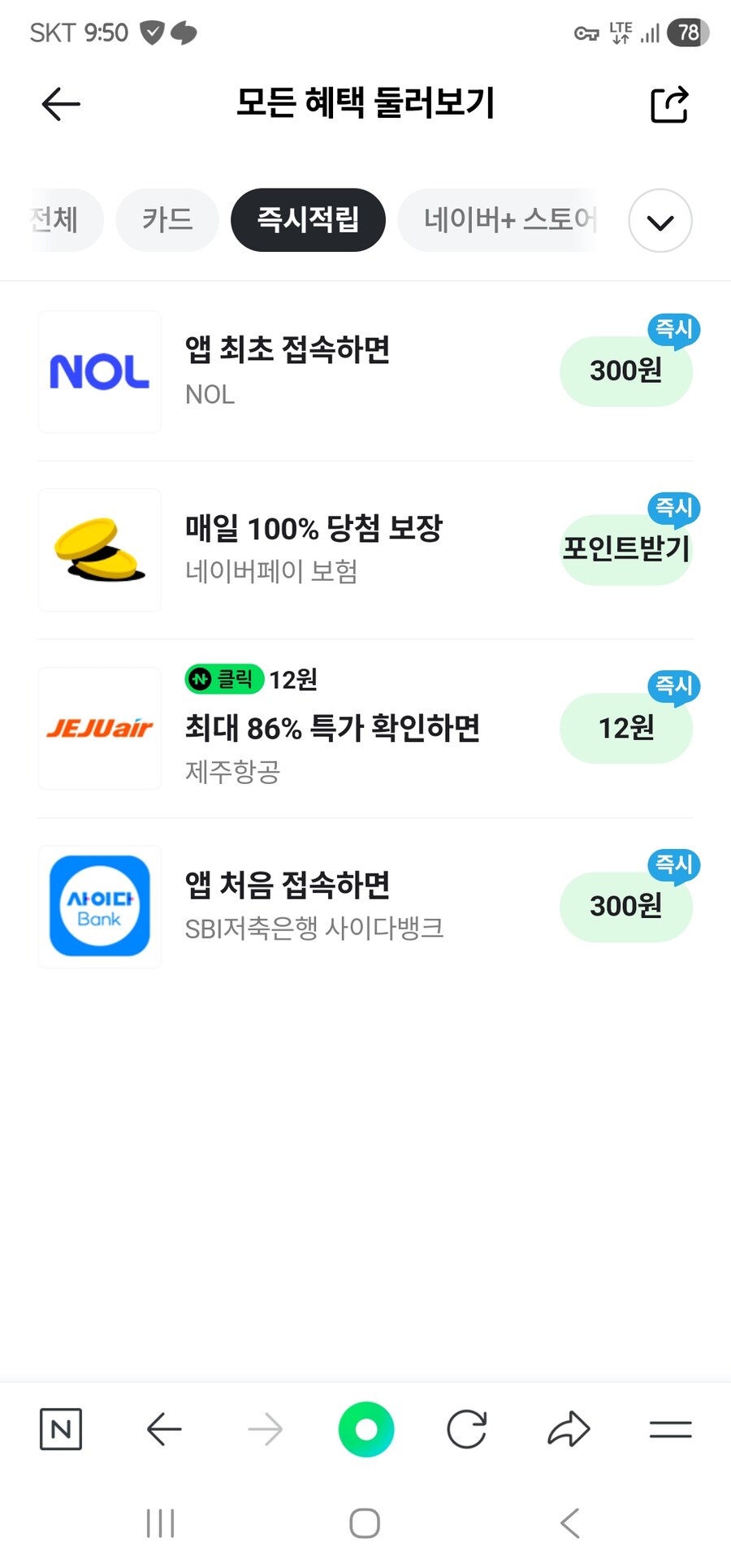Expand the filter list with the chevron
The image size is (731, 1568).
point(660,220)
